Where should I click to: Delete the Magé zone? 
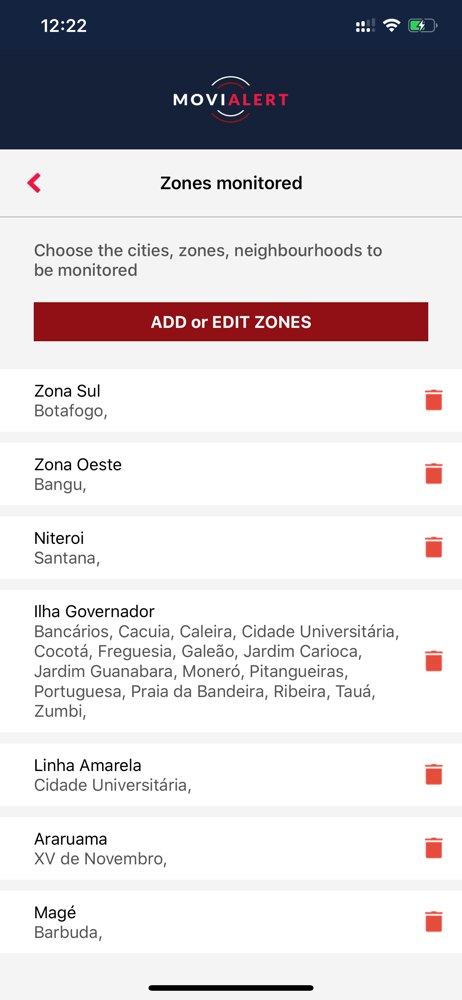click(433, 922)
